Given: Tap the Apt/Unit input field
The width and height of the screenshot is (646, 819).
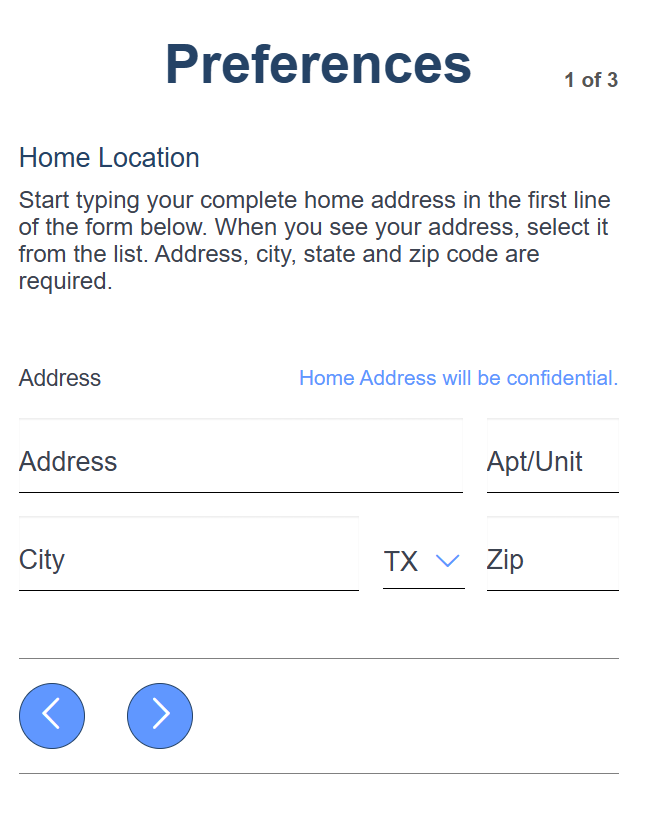Looking at the screenshot, I should tap(552, 461).
